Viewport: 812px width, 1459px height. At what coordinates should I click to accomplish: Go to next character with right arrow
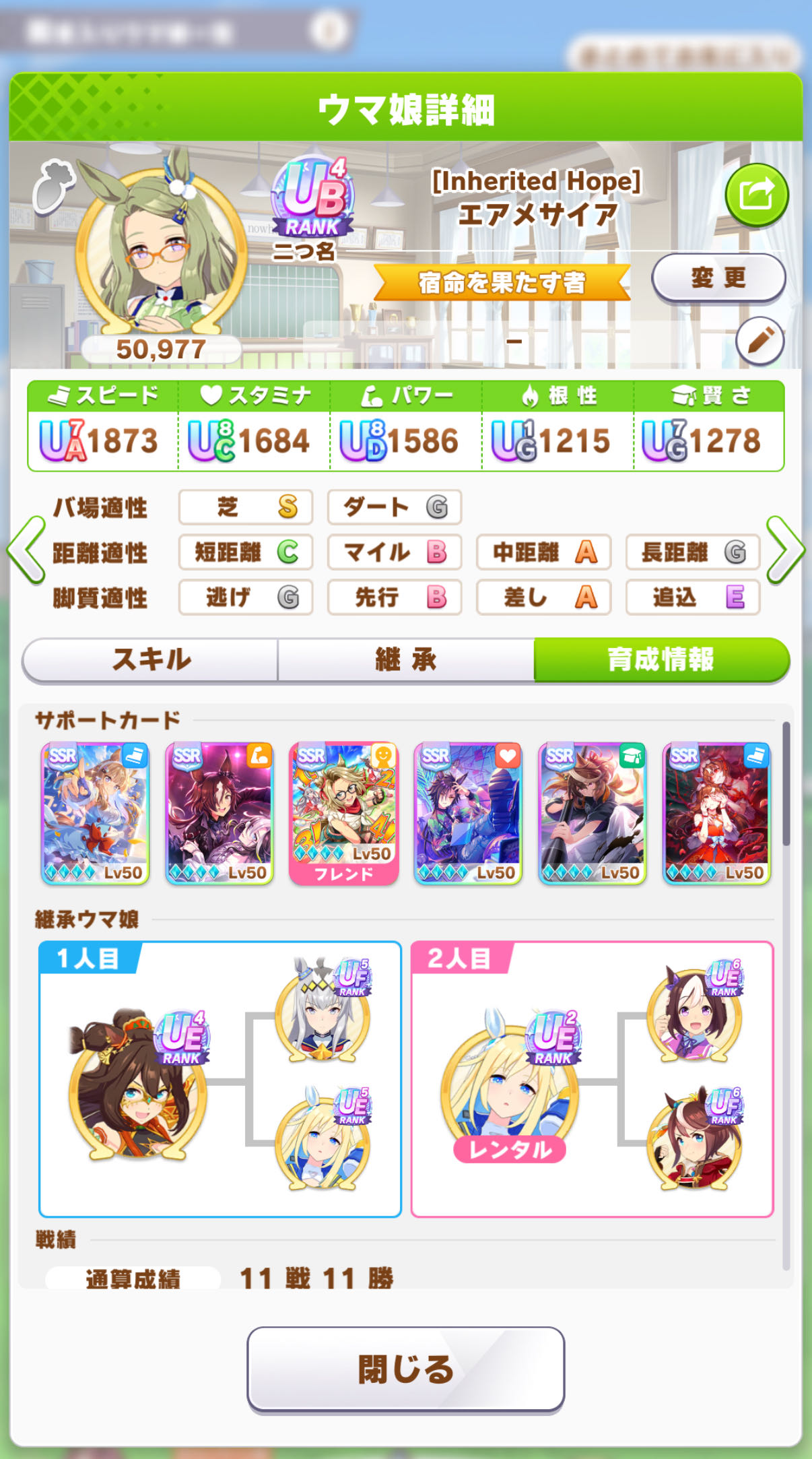coord(785,550)
